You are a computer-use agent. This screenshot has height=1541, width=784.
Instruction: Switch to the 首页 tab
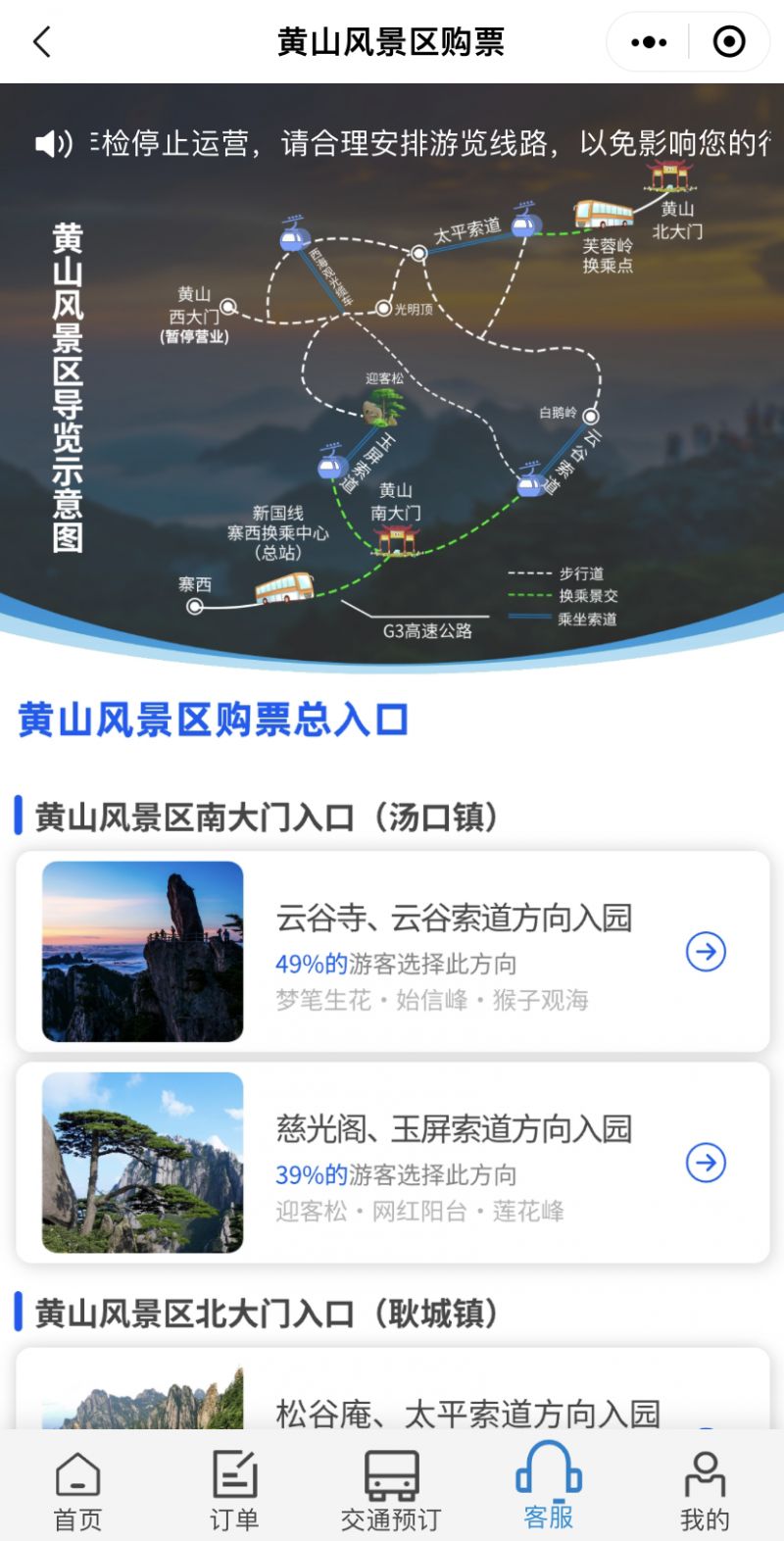tap(78, 1490)
